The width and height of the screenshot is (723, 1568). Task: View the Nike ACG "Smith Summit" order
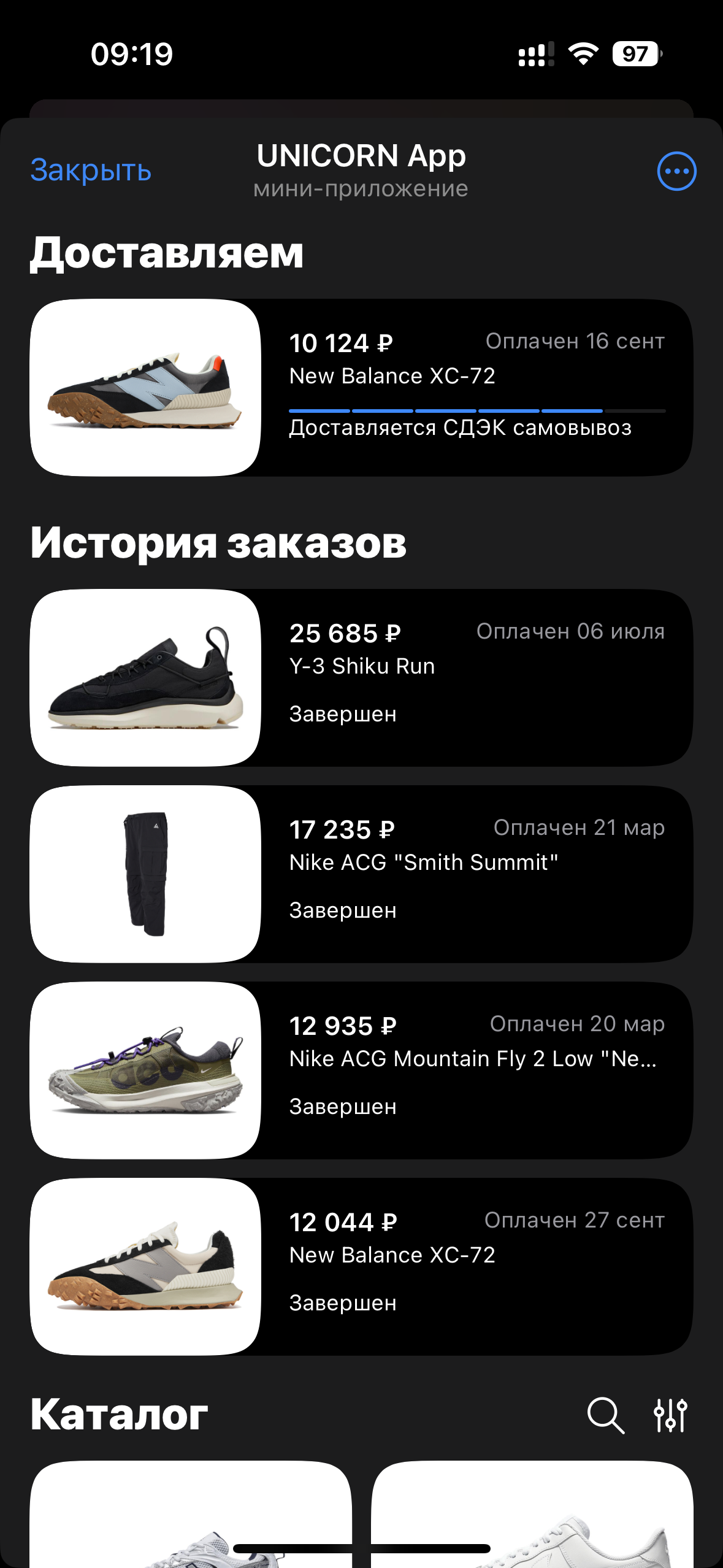tap(361, 874)
